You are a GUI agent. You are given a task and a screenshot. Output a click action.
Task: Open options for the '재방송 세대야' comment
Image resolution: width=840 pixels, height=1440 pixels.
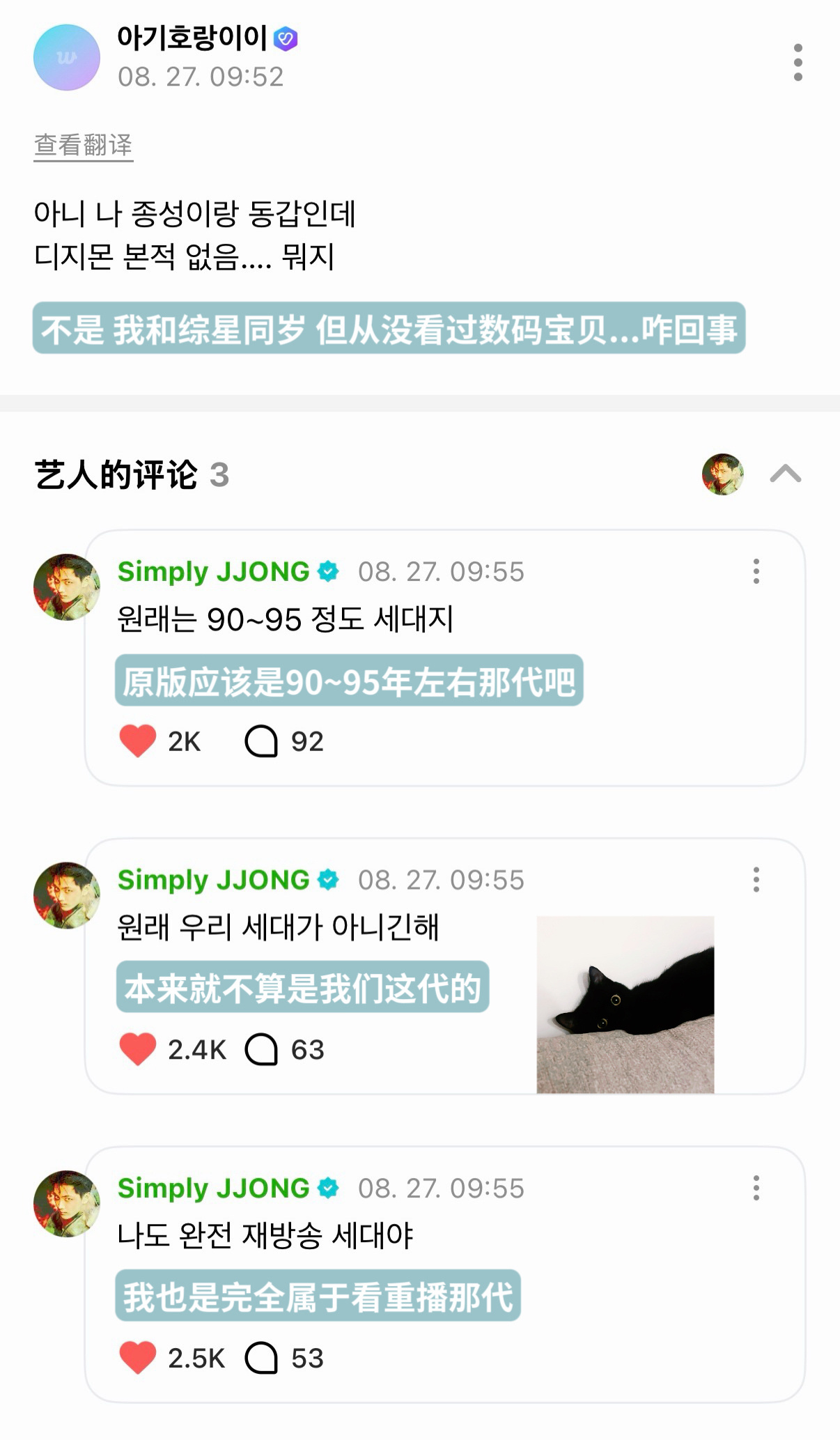click(x=756, y=1188)
